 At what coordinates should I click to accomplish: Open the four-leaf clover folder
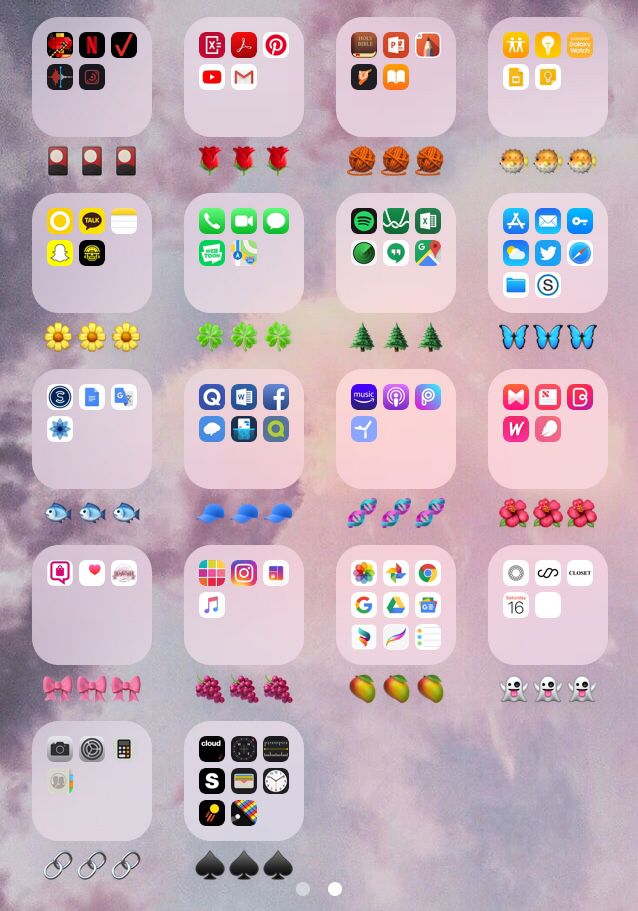tap(244, 254)
